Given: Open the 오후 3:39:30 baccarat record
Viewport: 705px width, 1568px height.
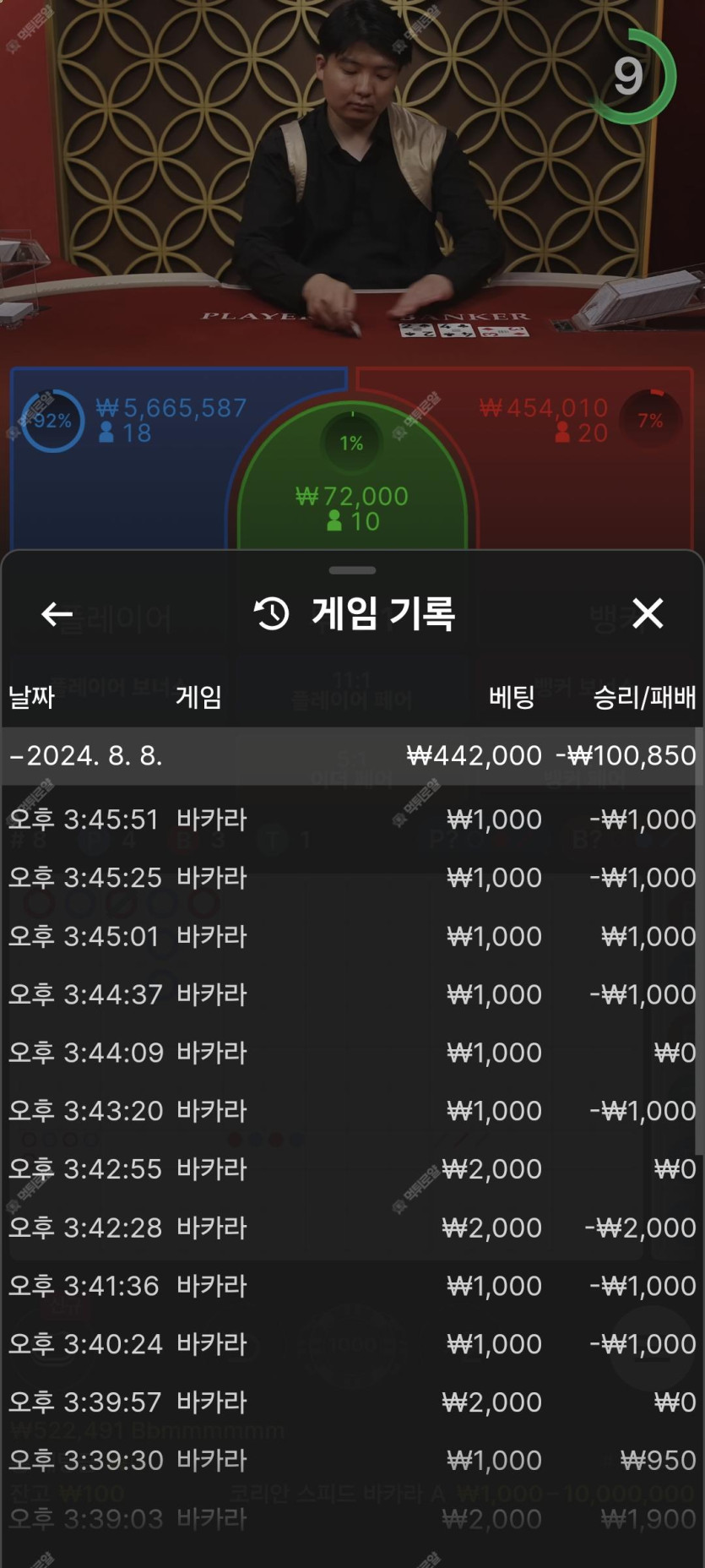Looking at the screenshot, I should click(x=351, y=1461).
